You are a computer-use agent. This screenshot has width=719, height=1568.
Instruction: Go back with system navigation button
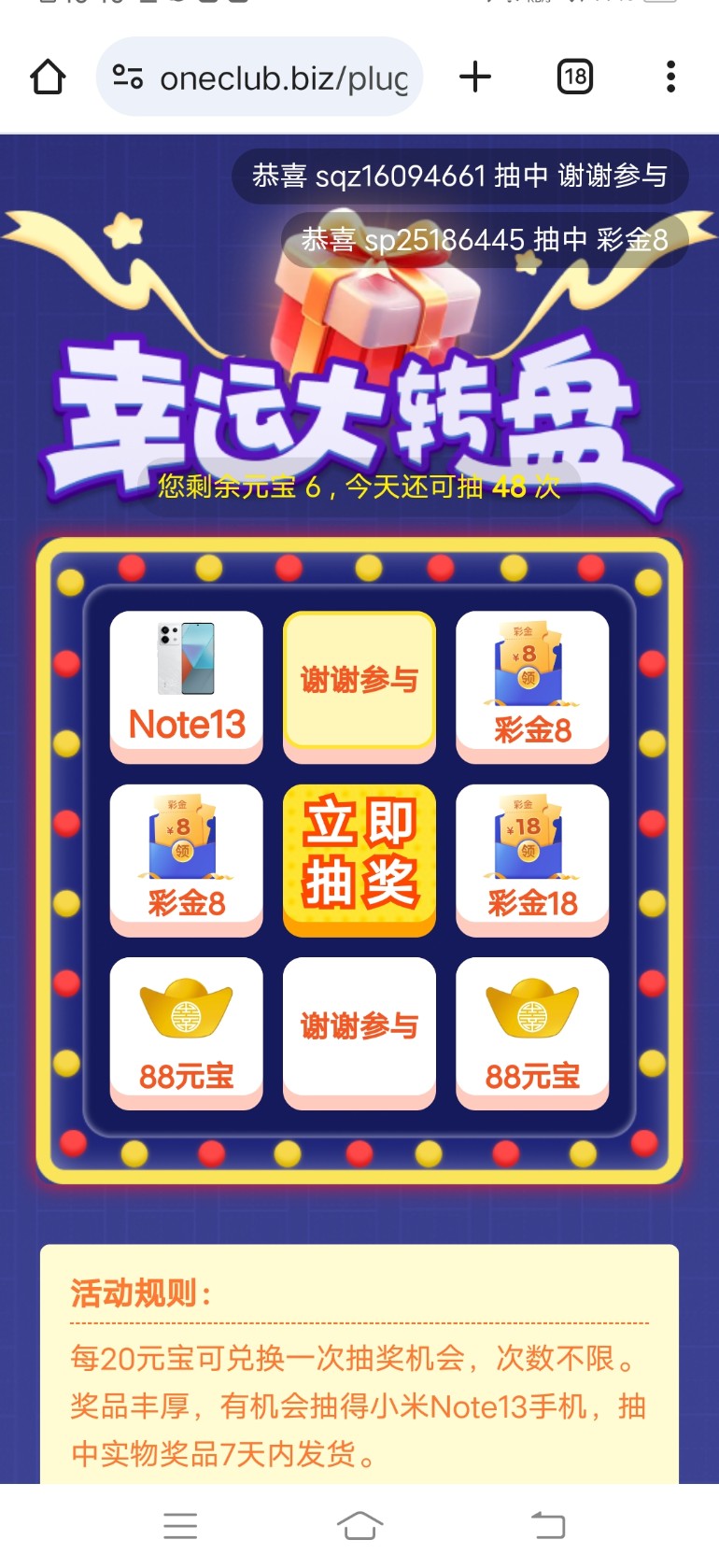(548, 1525)
